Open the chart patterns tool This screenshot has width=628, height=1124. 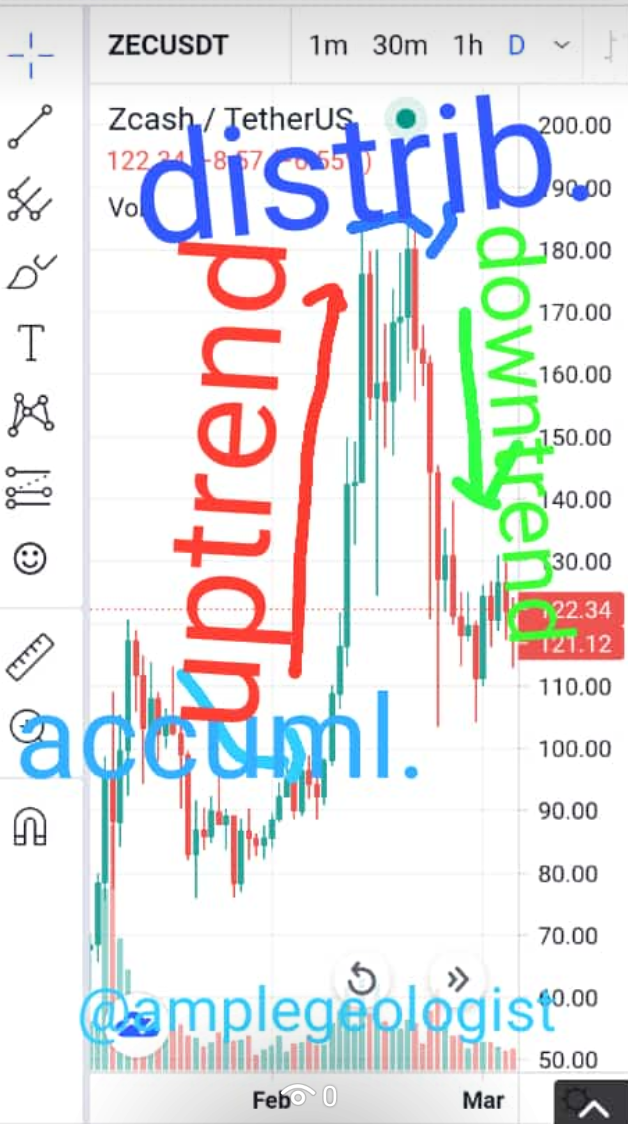(31, 414)
